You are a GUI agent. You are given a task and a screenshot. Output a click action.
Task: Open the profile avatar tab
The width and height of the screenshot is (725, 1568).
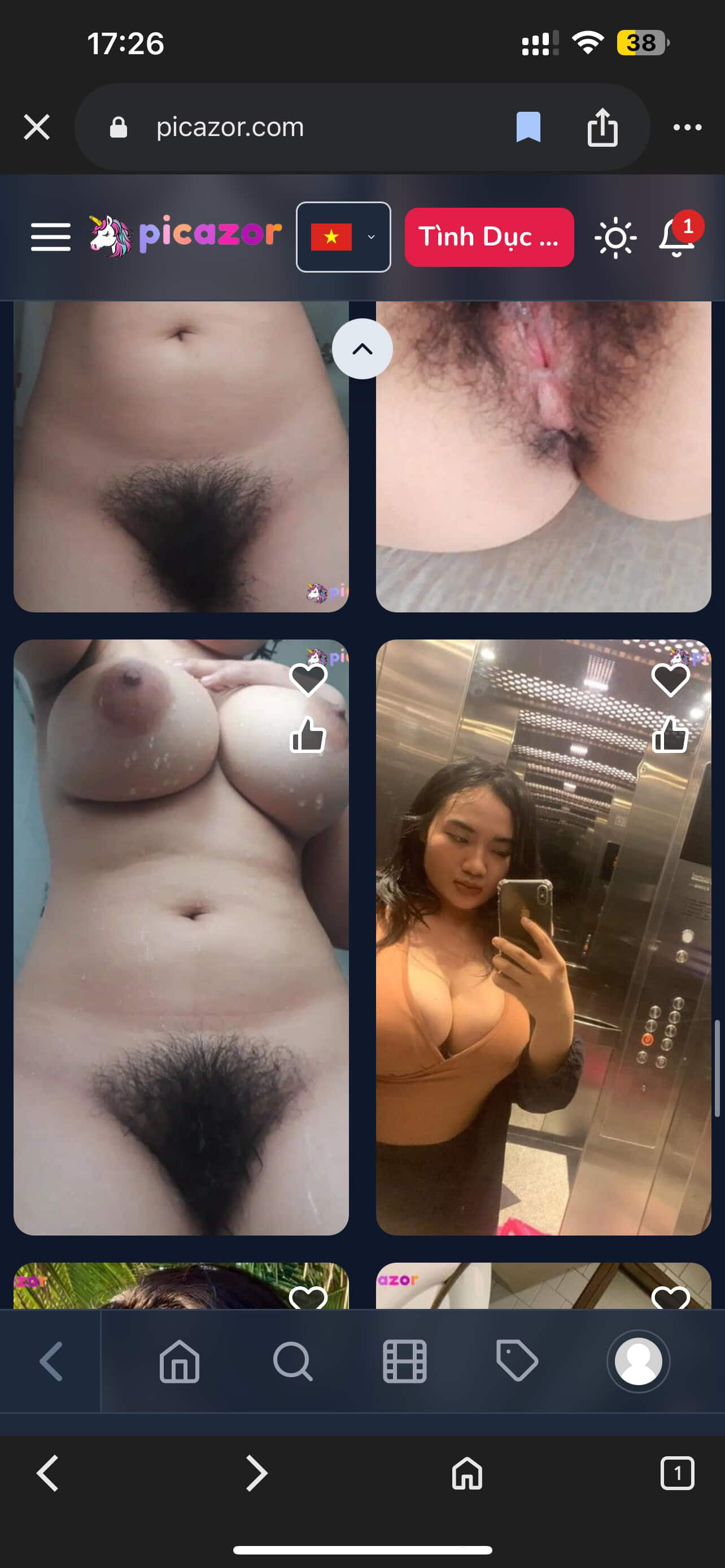pos(638,1361)
